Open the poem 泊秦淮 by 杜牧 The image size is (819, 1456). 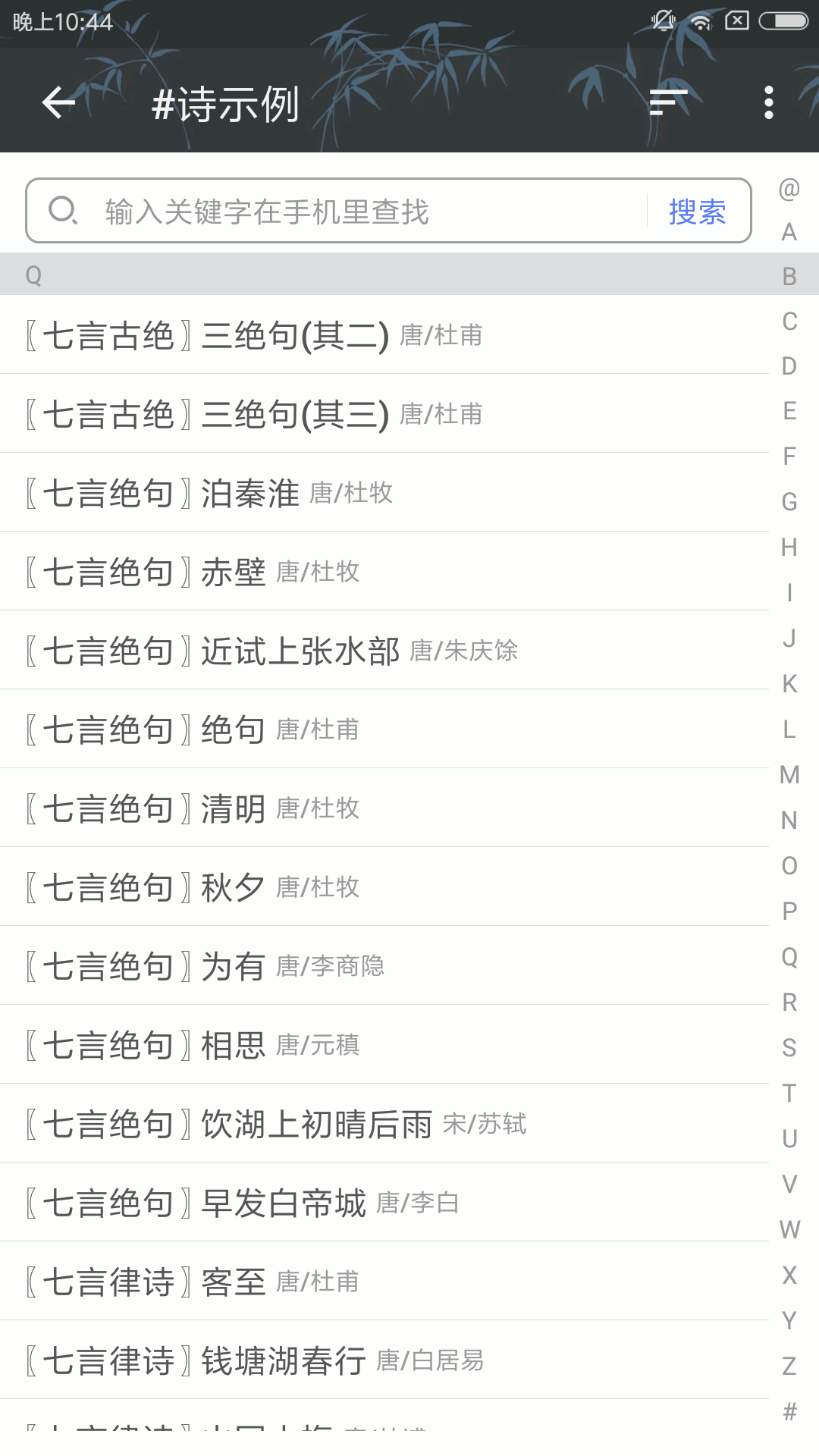coord(212,492)
